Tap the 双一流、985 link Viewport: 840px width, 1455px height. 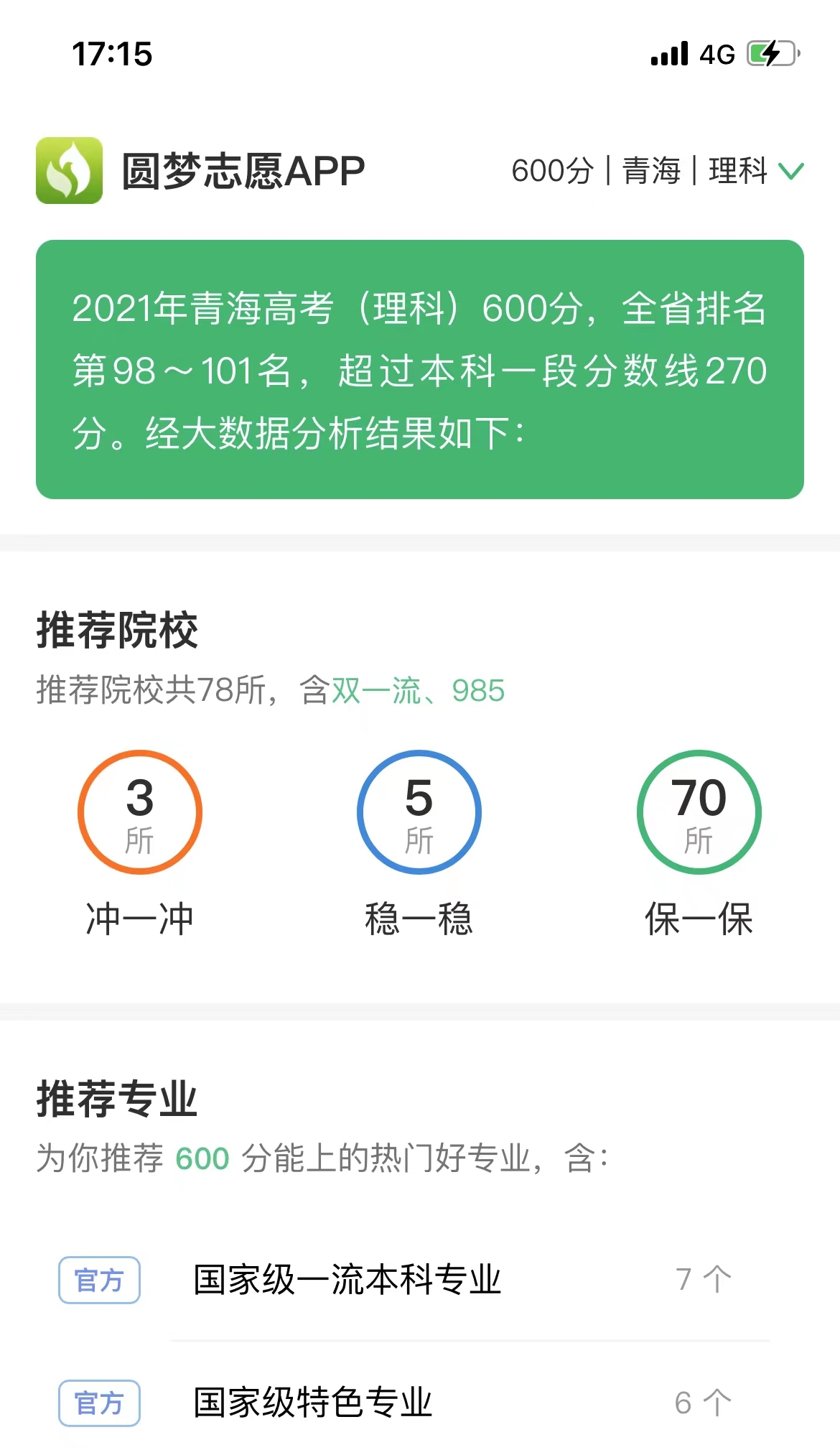(x=418, y=691)
